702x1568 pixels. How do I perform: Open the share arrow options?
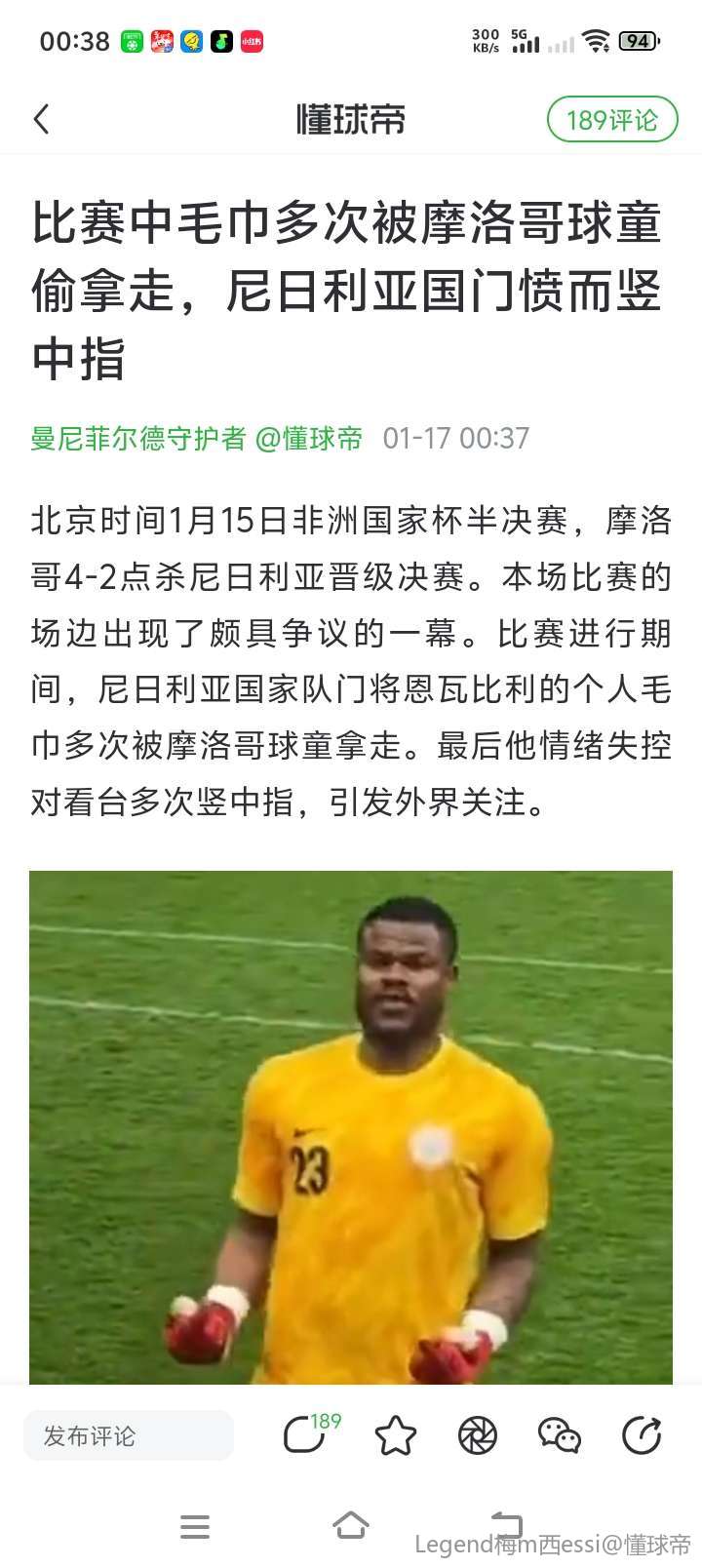click(x=642, y=1435)
